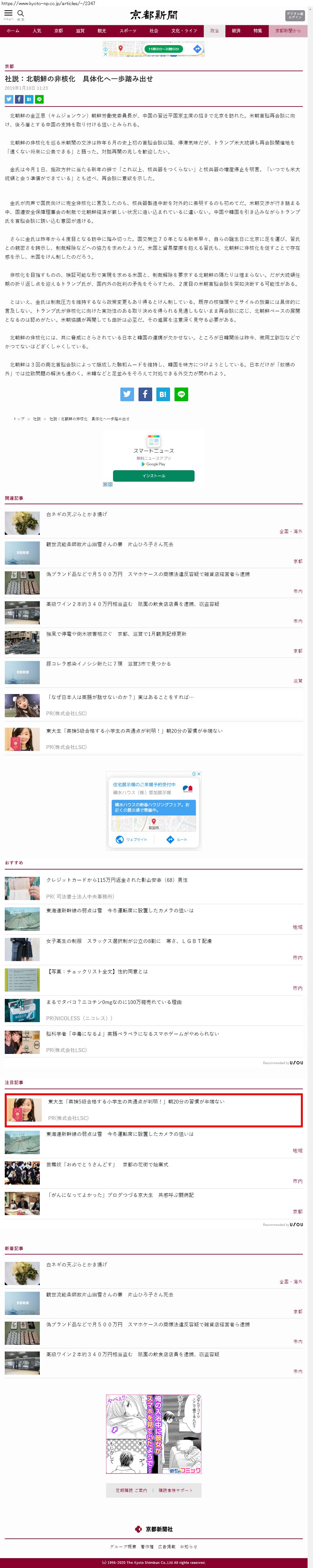313x1568 pixels.
Task: Open the 女子高生の制服 スラックス article
Action: point(129,940)
